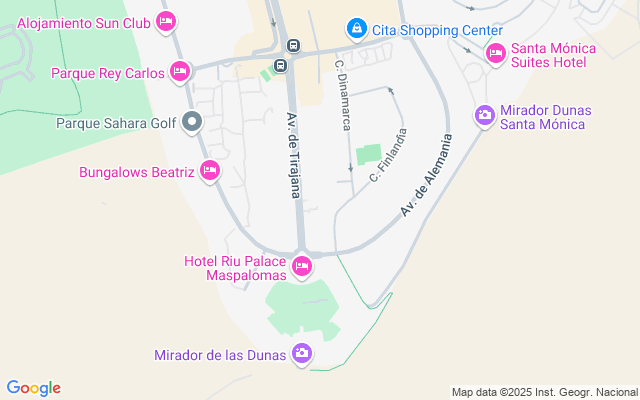
Task: Tap the Cita Shopping Center marker
Action: click(354, 30)
